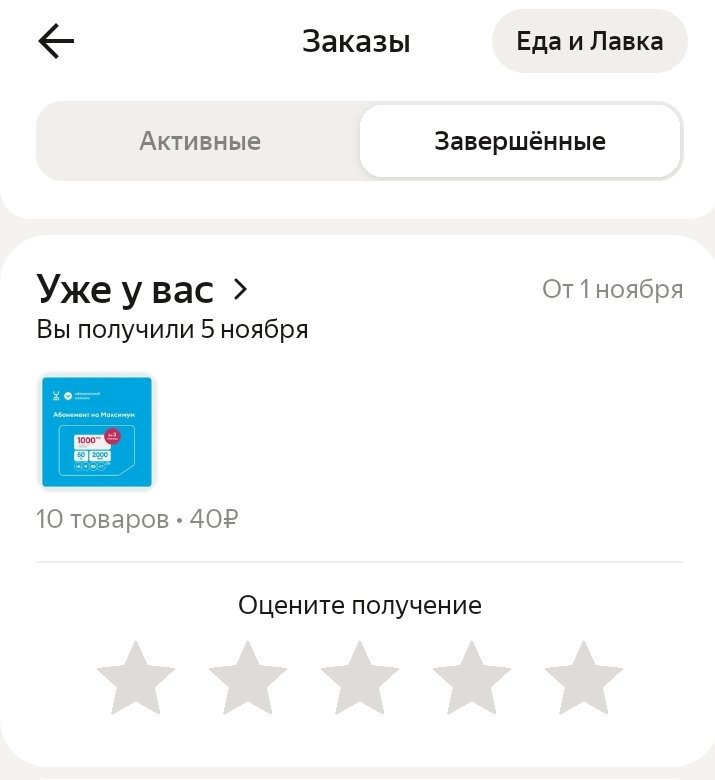Rate the delivery one star

(x=135, y=677)
